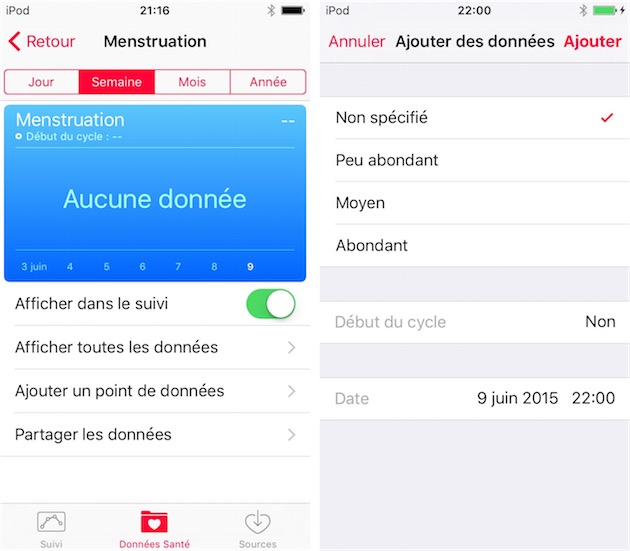Go to the Sources tab
The height and width of the screenshot is (551, 630).
257,528
